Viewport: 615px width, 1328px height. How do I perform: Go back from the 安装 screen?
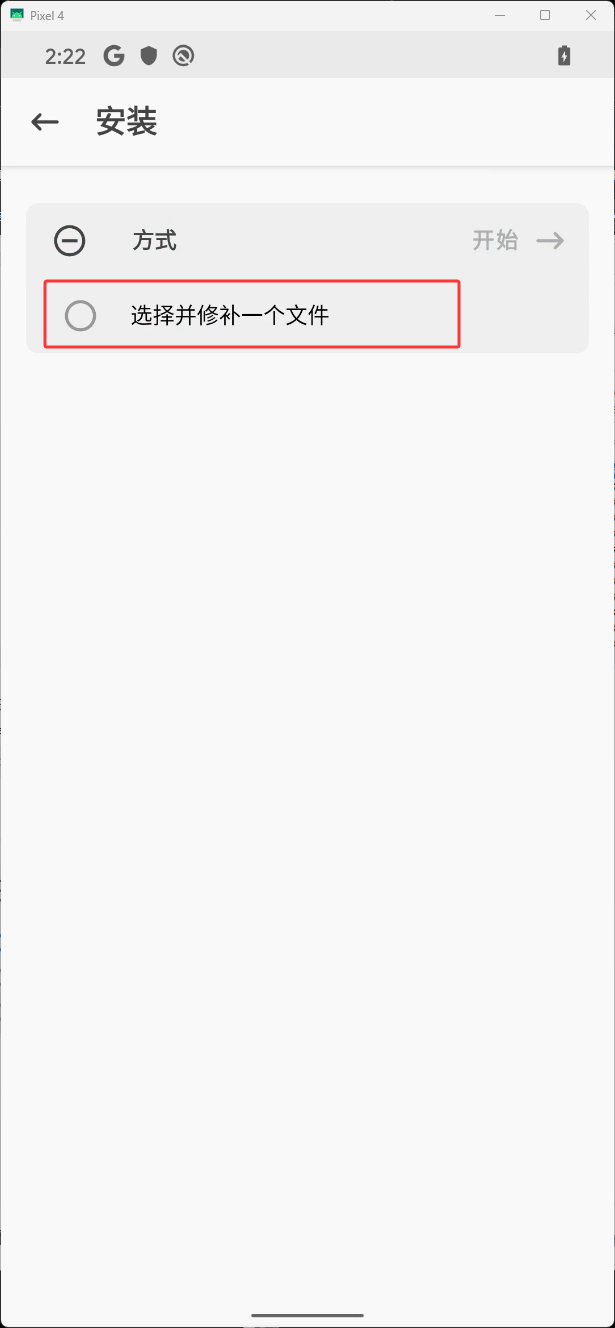click(x=45, y=122)
